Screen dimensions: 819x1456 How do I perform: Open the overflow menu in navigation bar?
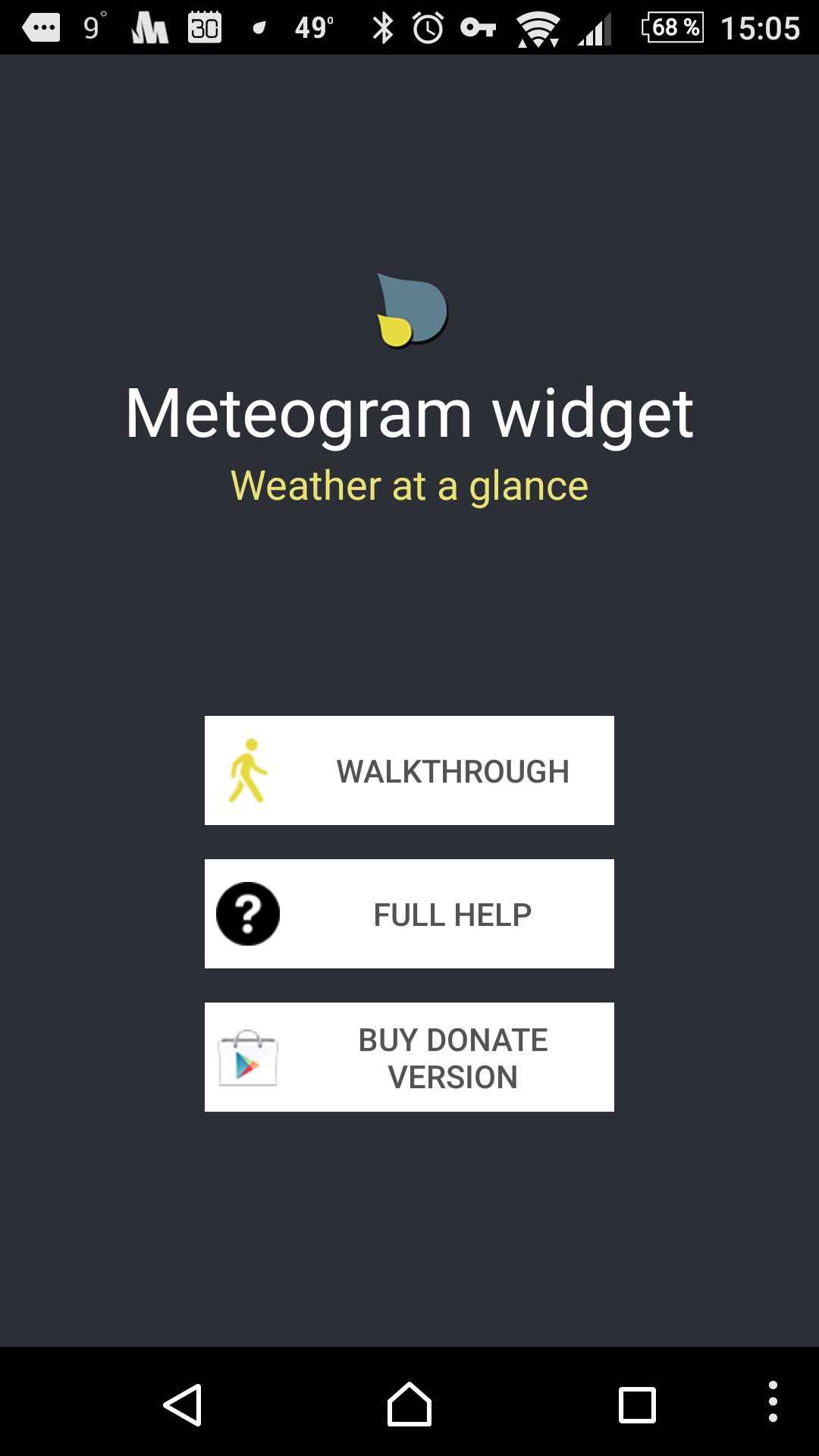(x=773, y=1402)
